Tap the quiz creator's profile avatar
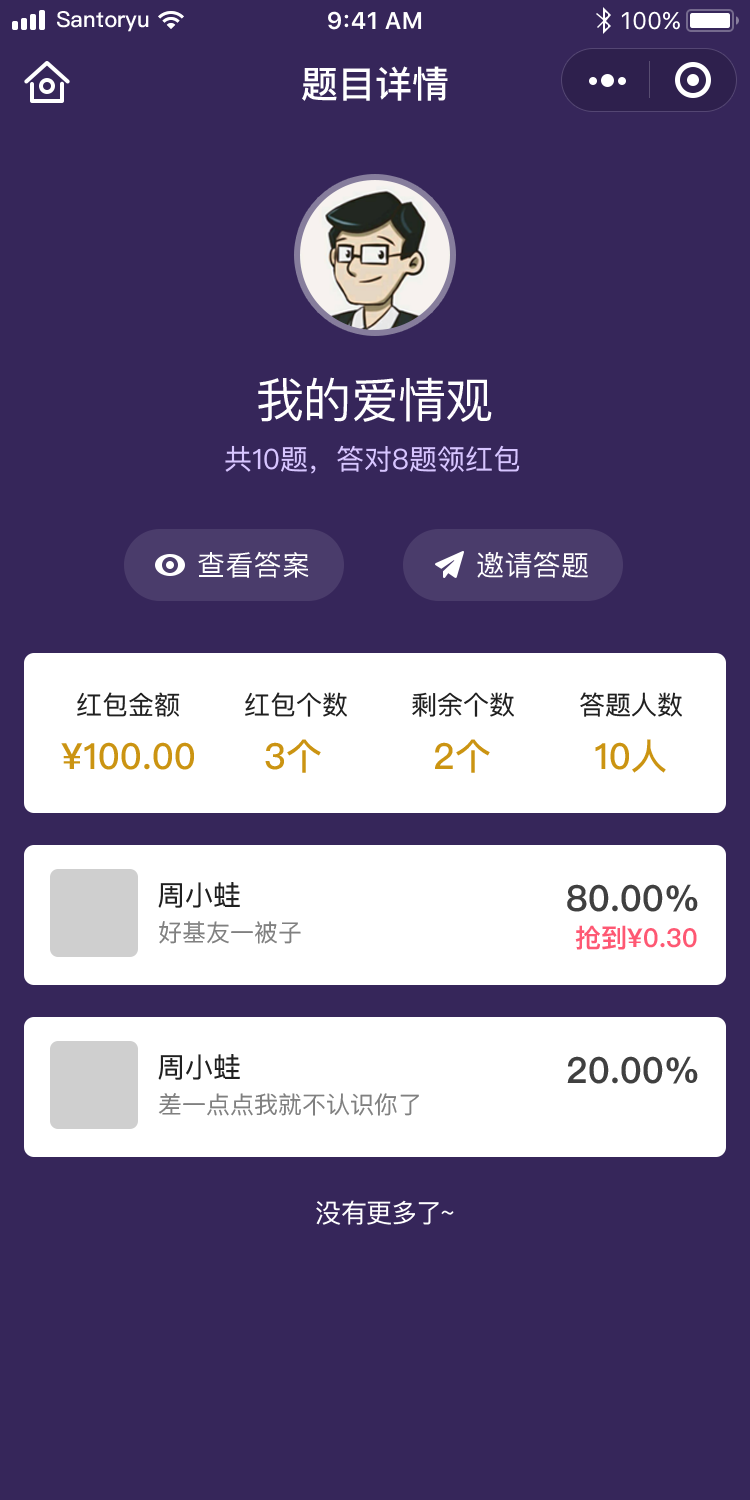 [375, 255]
